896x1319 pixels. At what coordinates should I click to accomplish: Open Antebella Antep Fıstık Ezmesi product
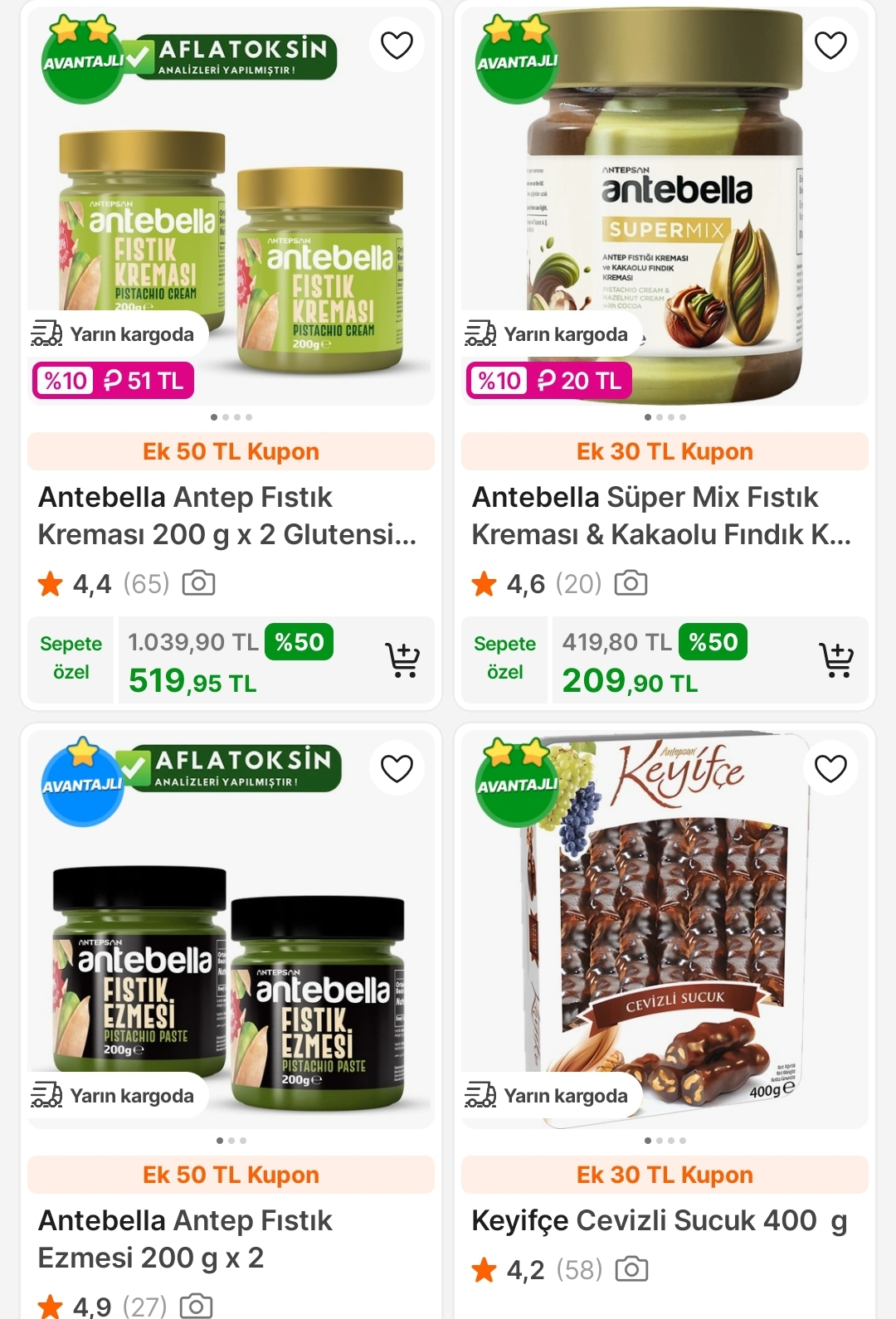click(x=186, y=1239)
